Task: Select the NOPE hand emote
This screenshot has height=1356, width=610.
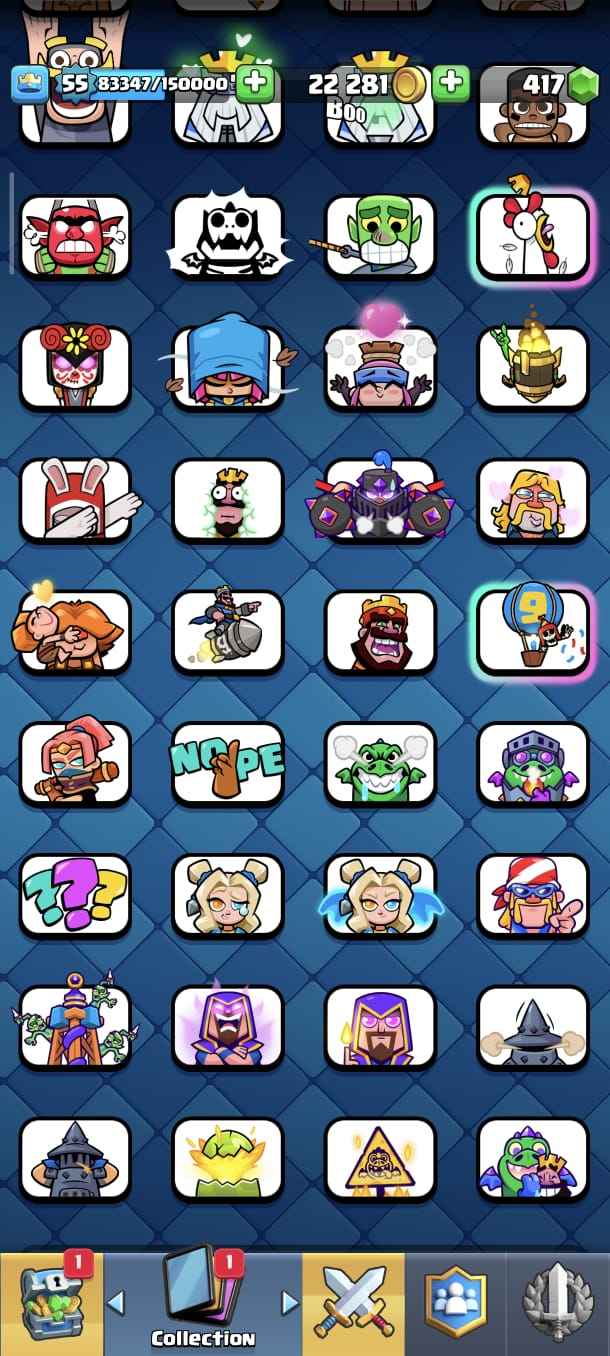Action: [x=227, y=765]
